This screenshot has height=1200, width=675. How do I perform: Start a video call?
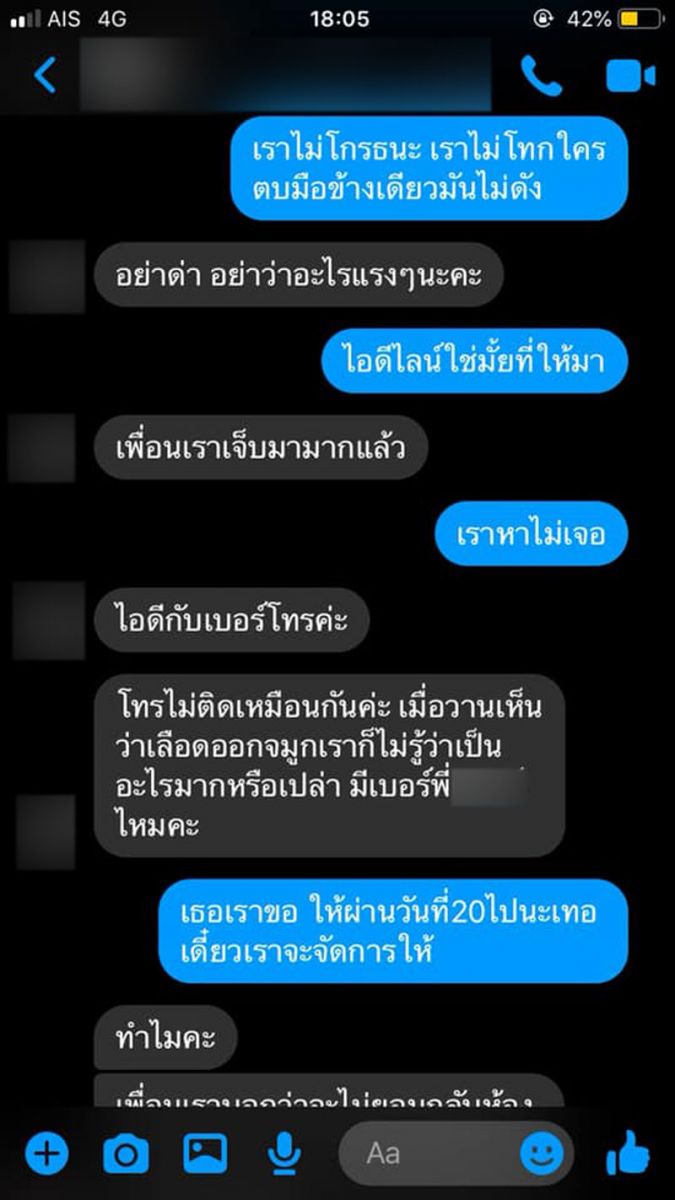click(x=630, y=76)
